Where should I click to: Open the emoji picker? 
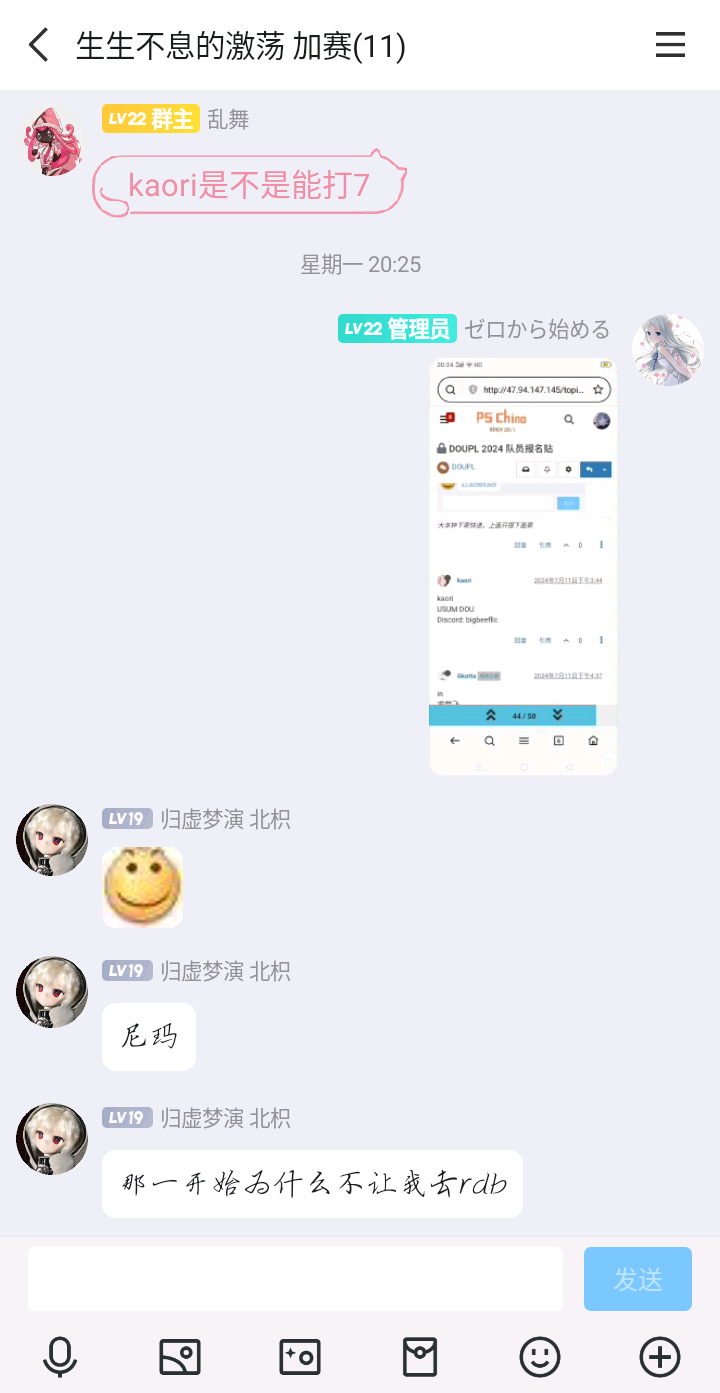click(x=540, y=1357)
